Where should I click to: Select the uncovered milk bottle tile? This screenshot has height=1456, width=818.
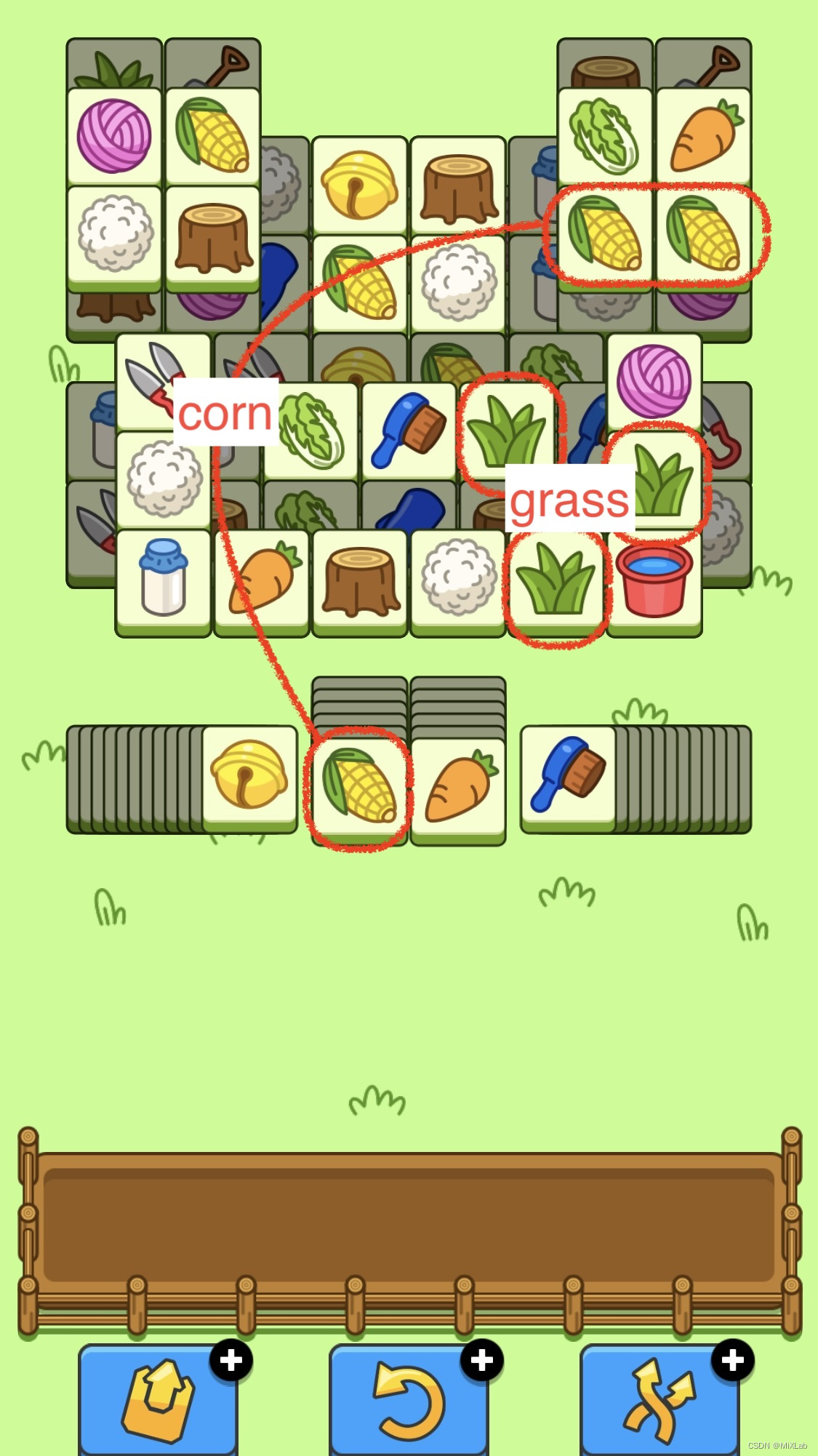point(164,583)
